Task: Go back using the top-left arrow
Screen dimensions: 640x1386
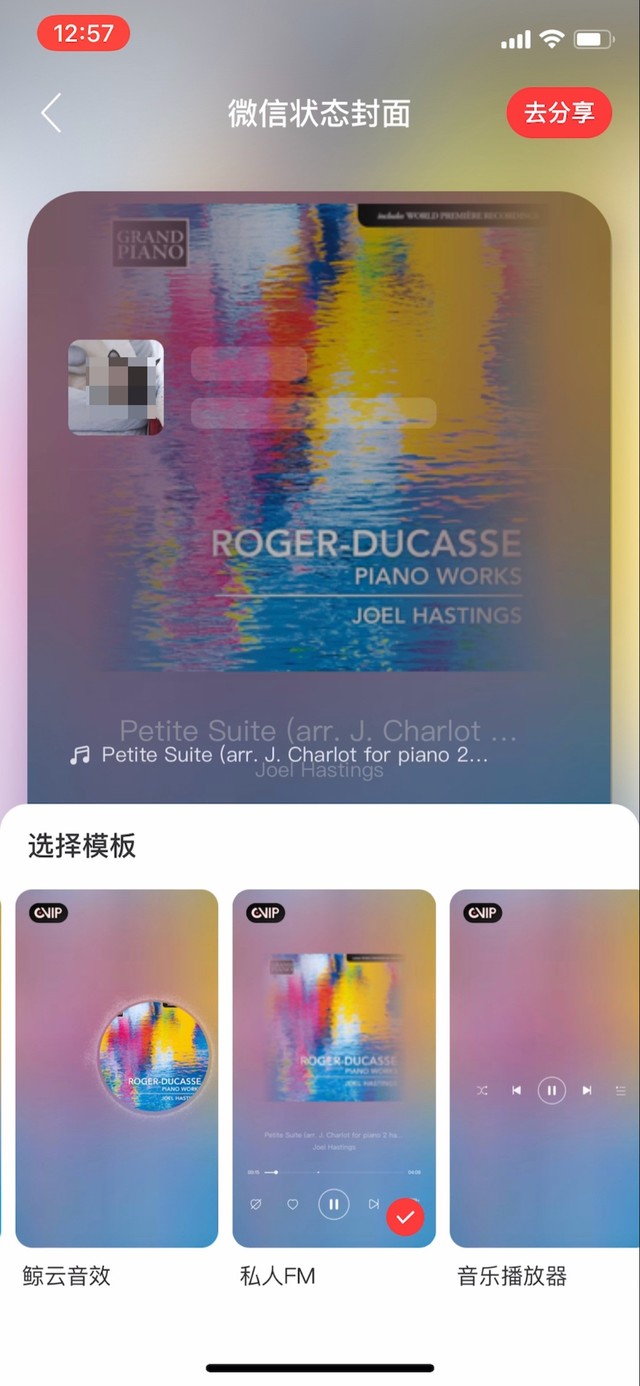Action: pyautogui.click(x=51, y=113)
